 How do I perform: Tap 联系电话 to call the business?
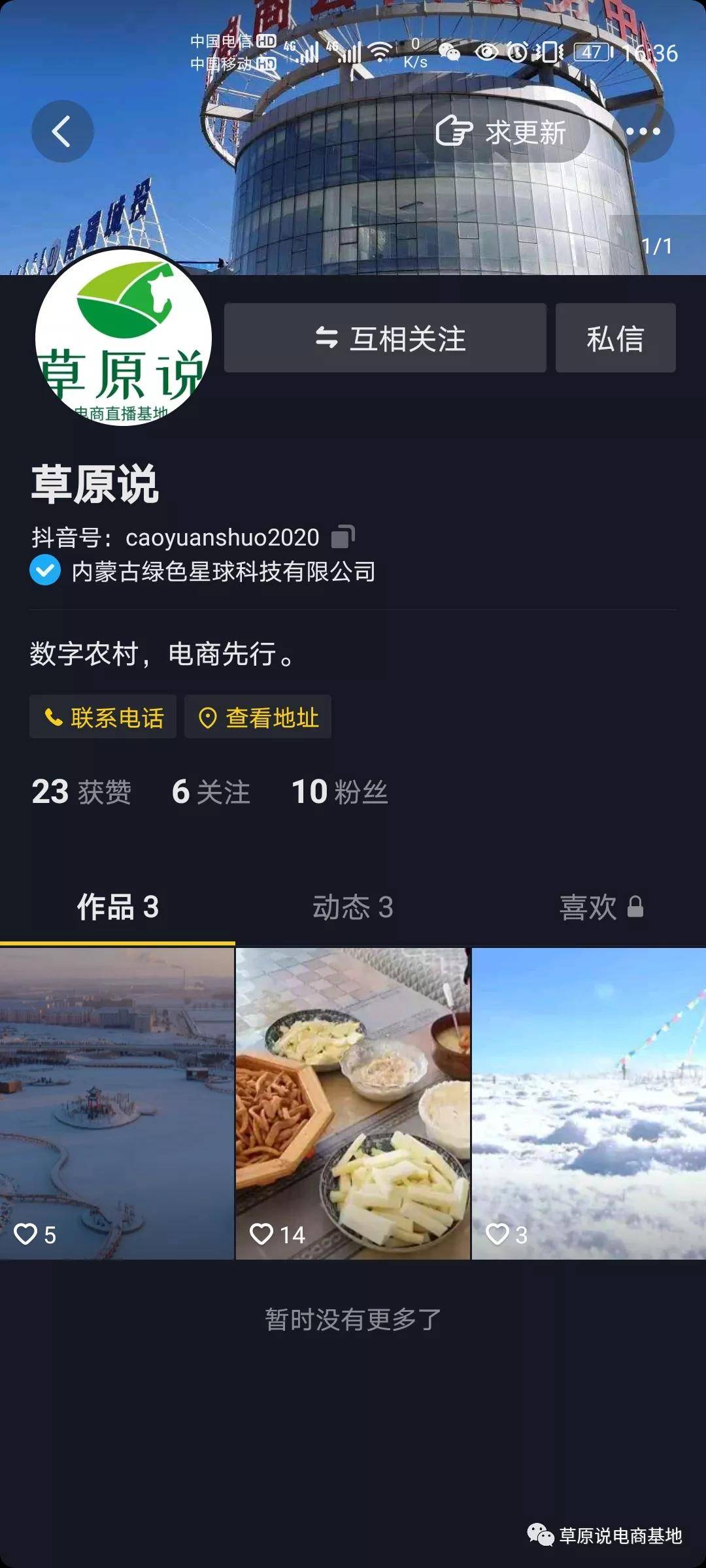103,717
